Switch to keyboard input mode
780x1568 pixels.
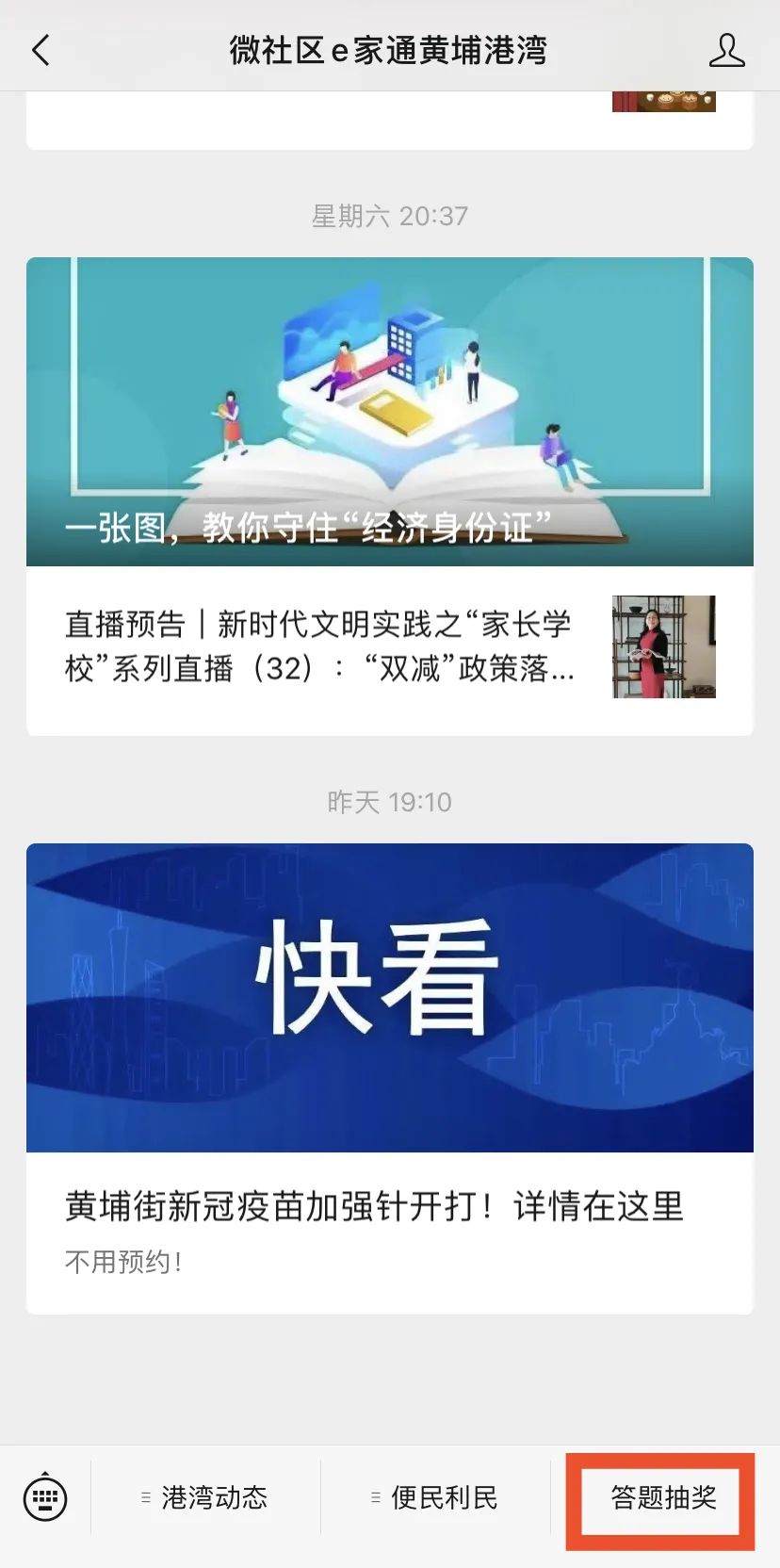tap(45, 1496)
